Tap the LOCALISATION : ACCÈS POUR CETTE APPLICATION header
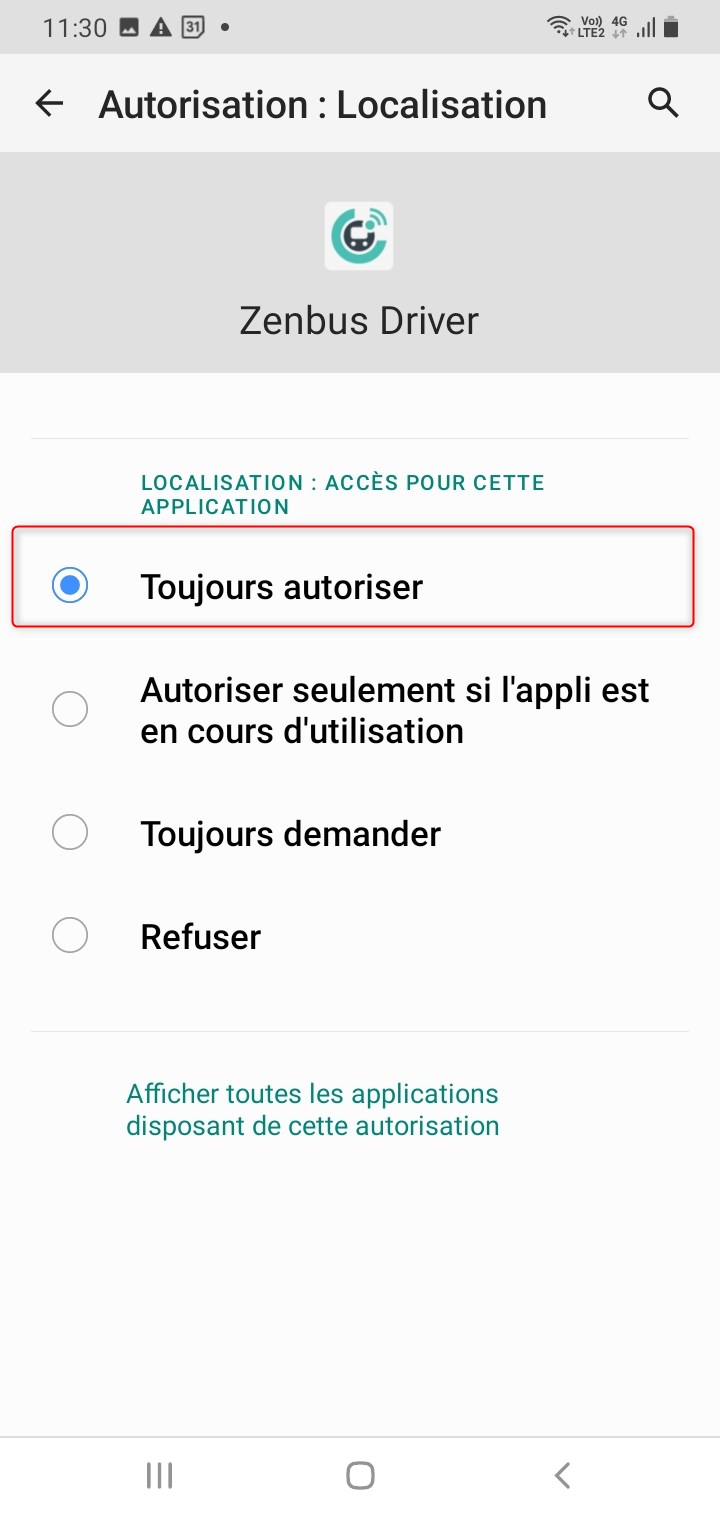The image size is (720, 1520). pyautogui.click(x=342, y=494)
